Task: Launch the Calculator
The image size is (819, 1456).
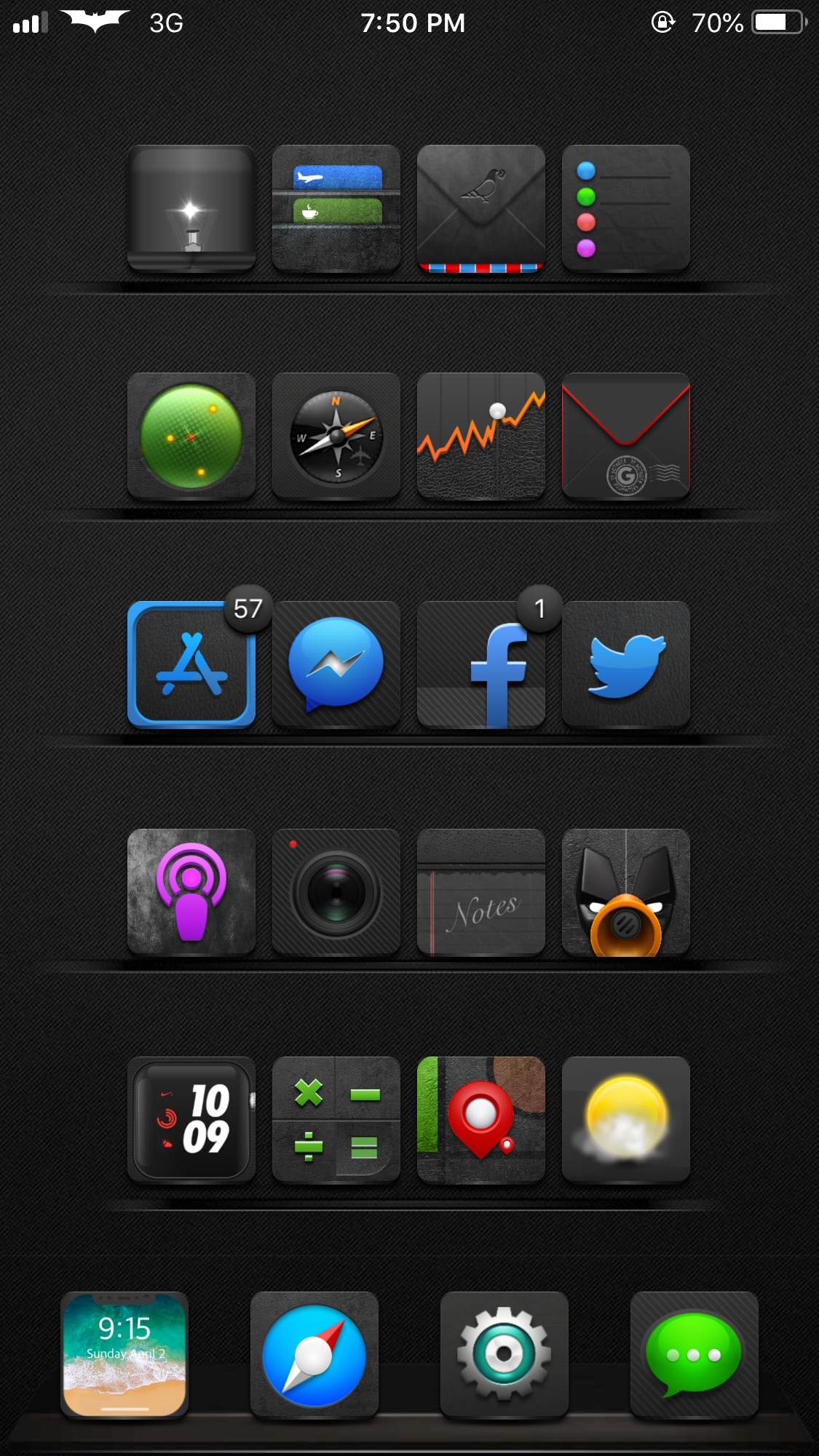Action: click(x=336, y=1120)
